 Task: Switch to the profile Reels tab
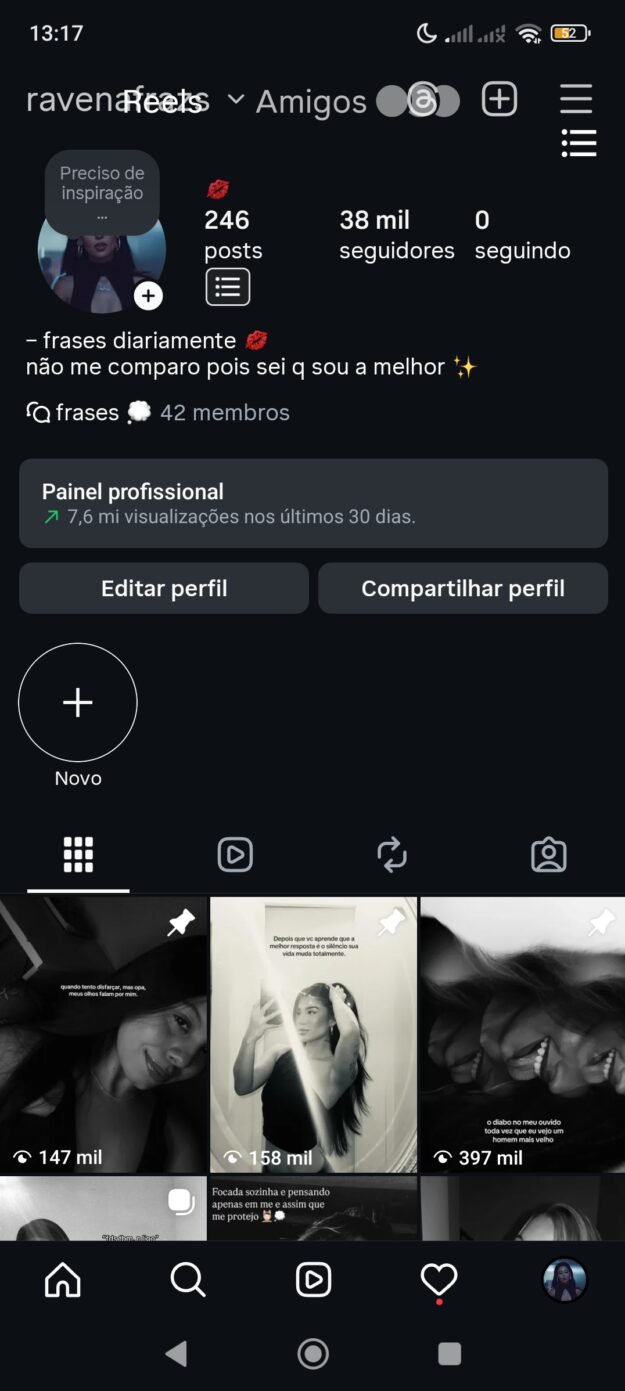click(235, 854)
